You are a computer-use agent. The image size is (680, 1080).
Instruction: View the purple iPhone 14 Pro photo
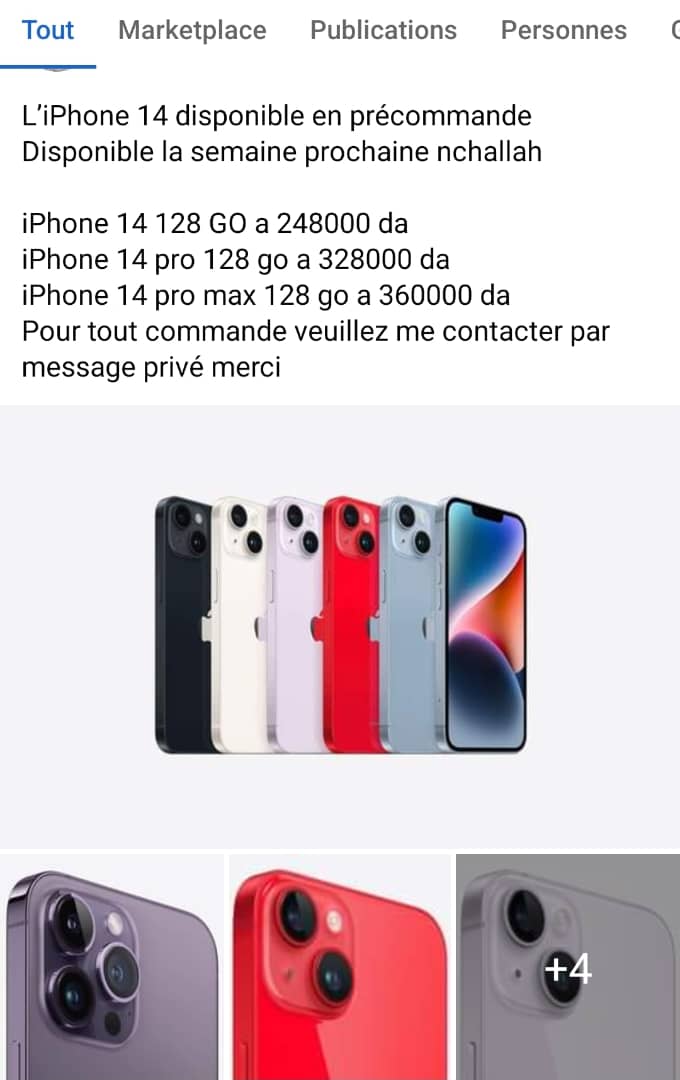tap(111, 967)
